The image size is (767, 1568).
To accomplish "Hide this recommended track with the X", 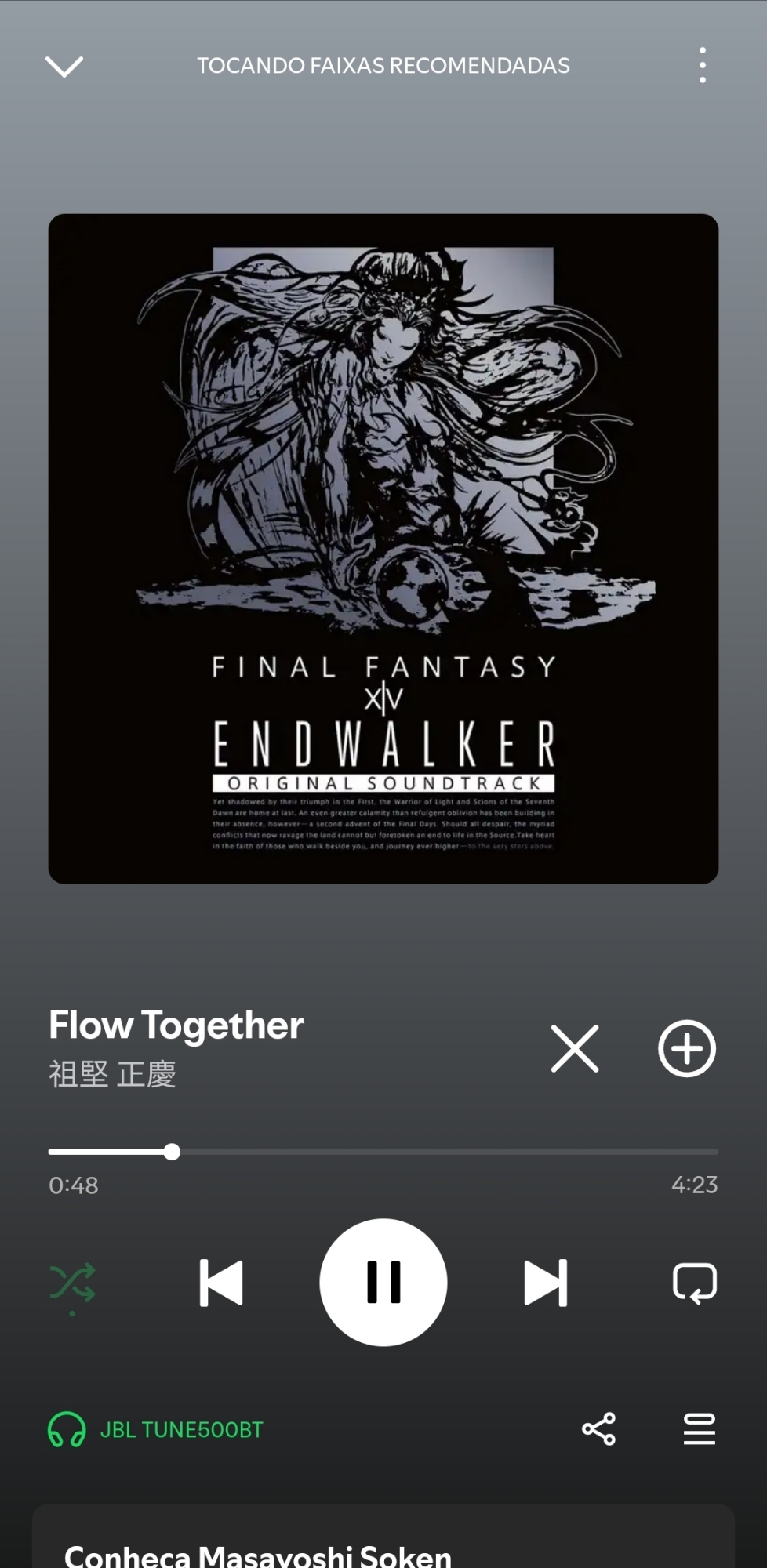I will click(575, 1048).
